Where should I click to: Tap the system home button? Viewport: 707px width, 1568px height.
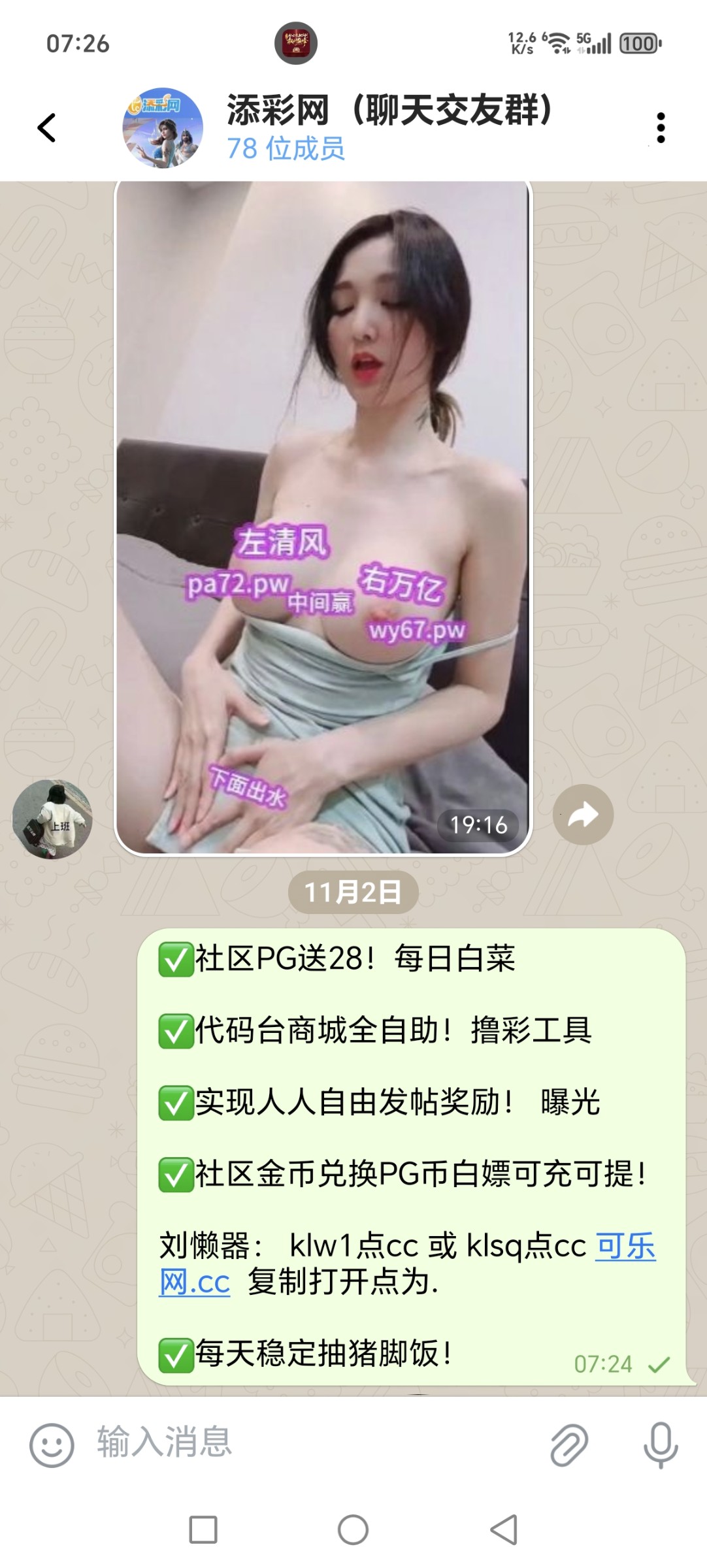[353, 1529]
